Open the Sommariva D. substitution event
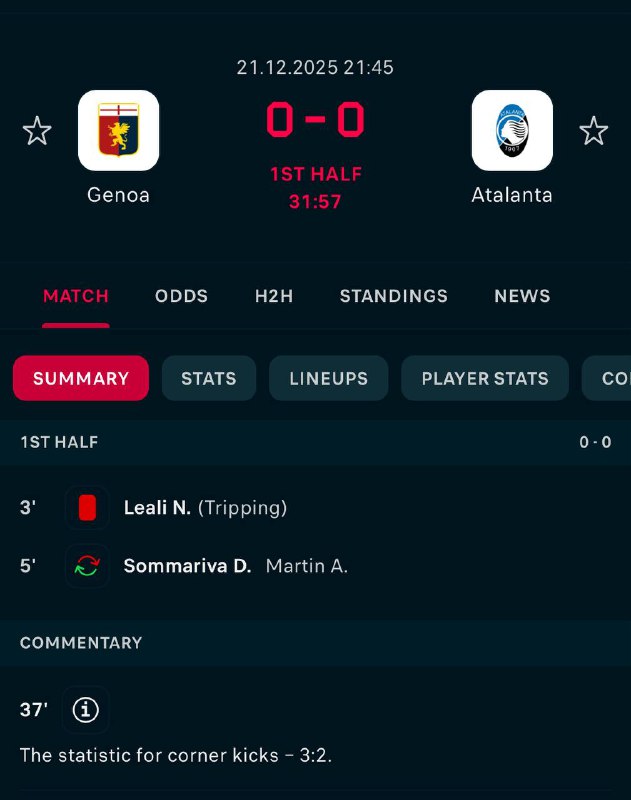This screenshot has width=631, height=800. (187, 566)
